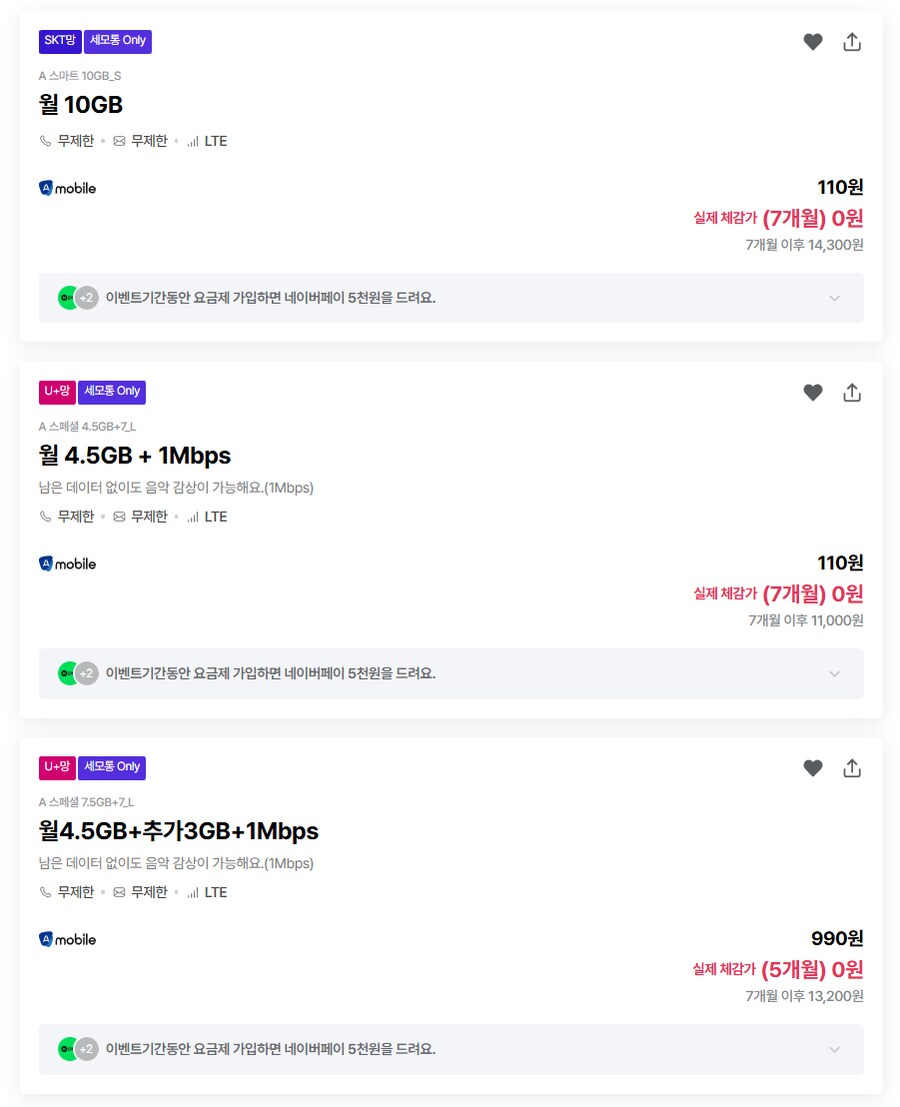Toggle the heart on the bottom plan card
Image resolution: width=900 pixels, height=1107 pixels.
(813, 768)
